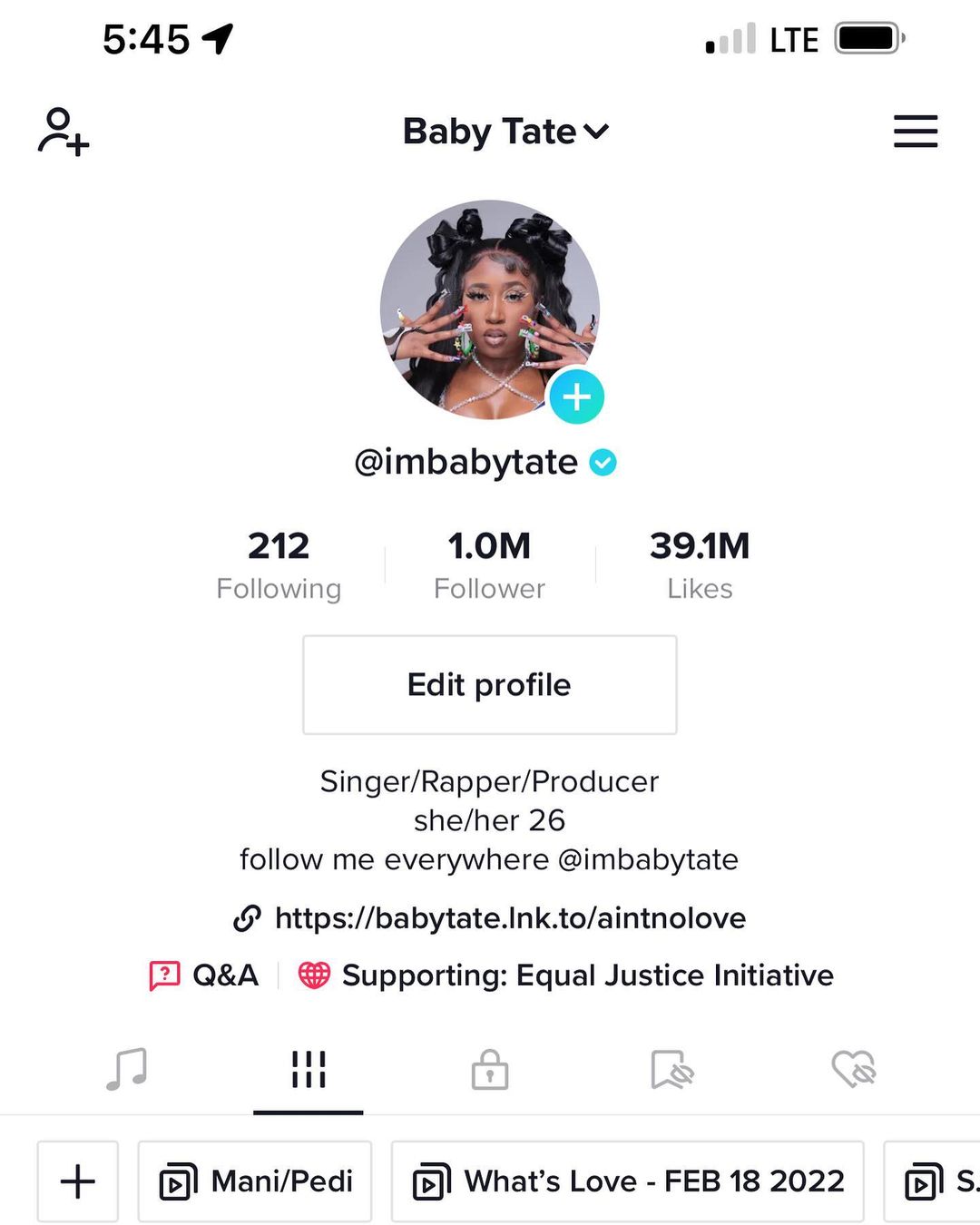
Task: Switch to the private videos lock tab
Action: [490, 1069]
